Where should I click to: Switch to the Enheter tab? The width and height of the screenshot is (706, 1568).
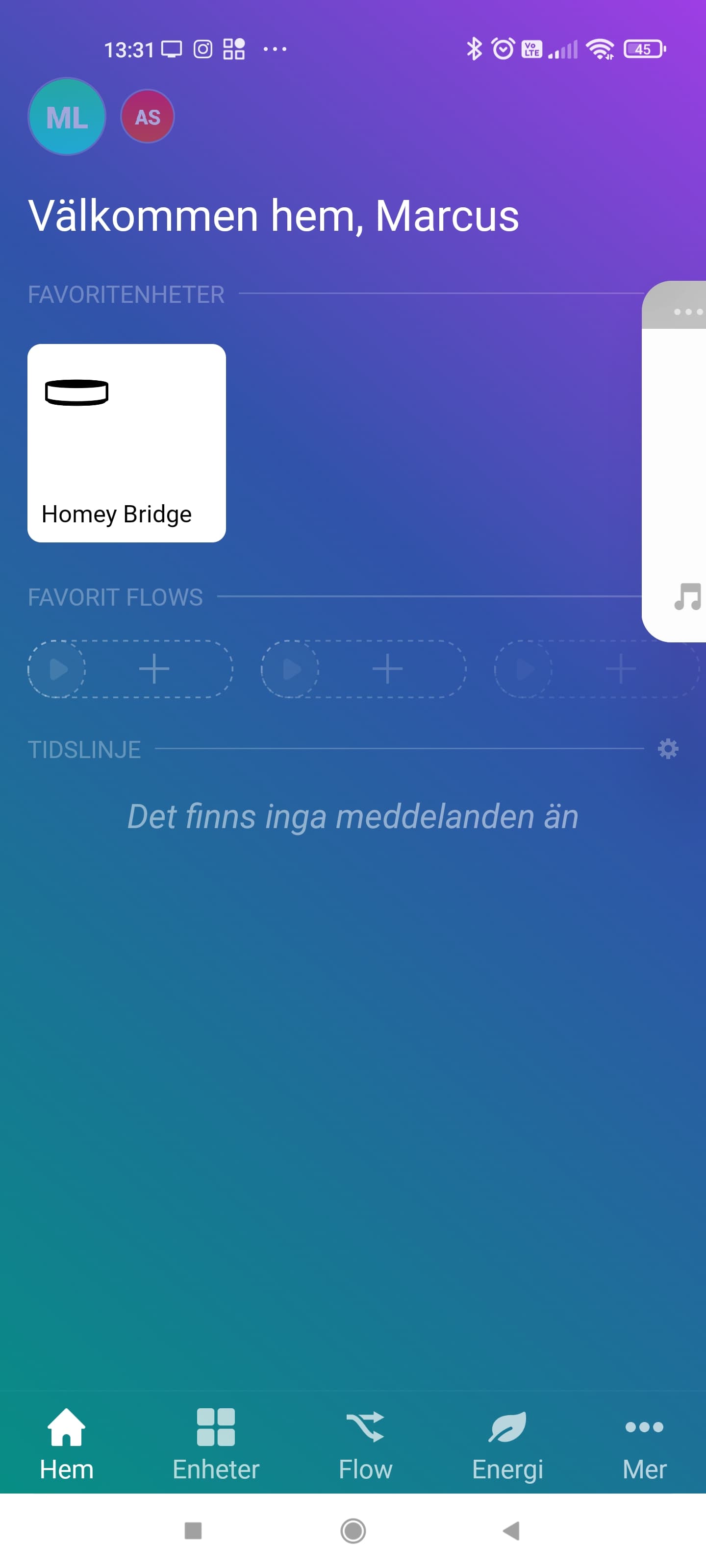pyautogui.click(x=216, y=1443)
